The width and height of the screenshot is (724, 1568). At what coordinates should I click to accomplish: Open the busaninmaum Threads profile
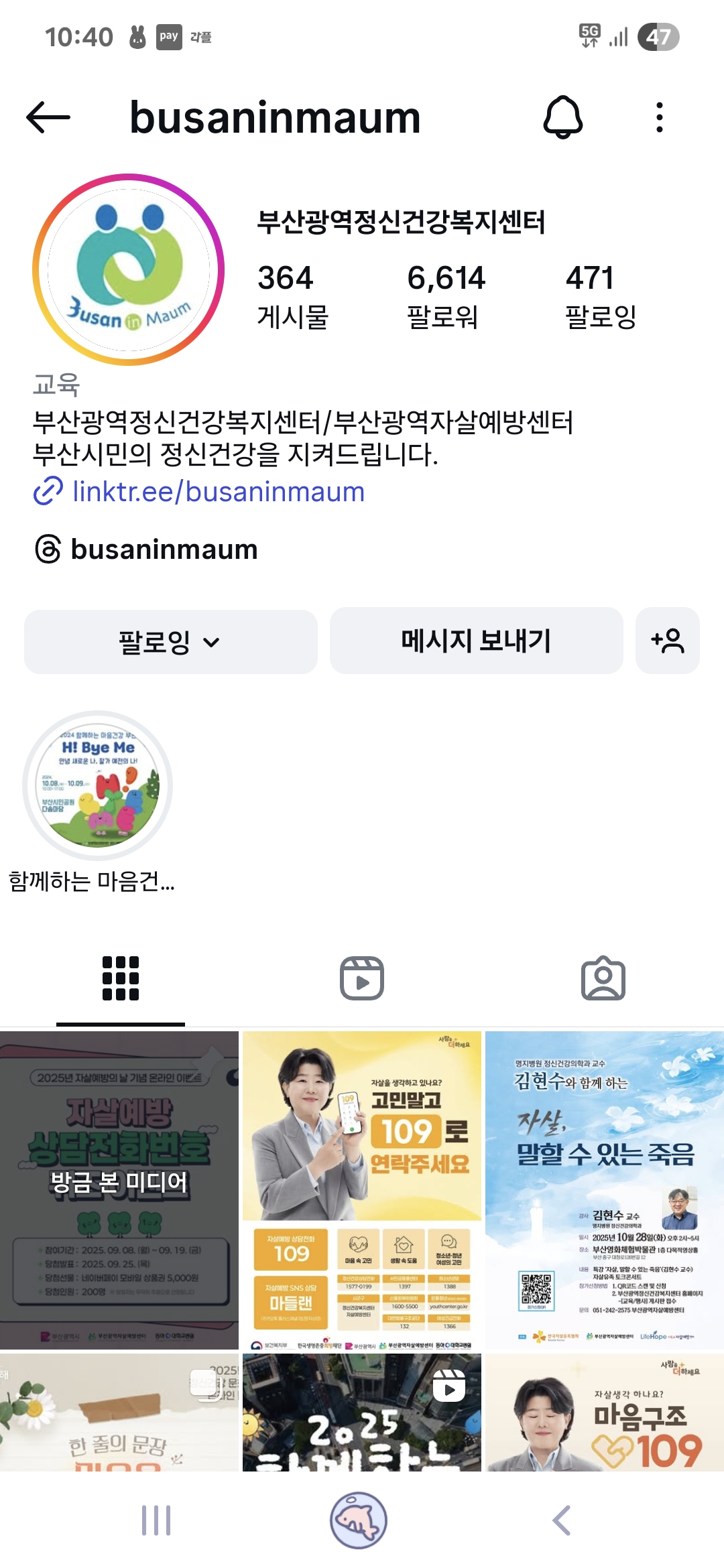(x=164, y=549)
